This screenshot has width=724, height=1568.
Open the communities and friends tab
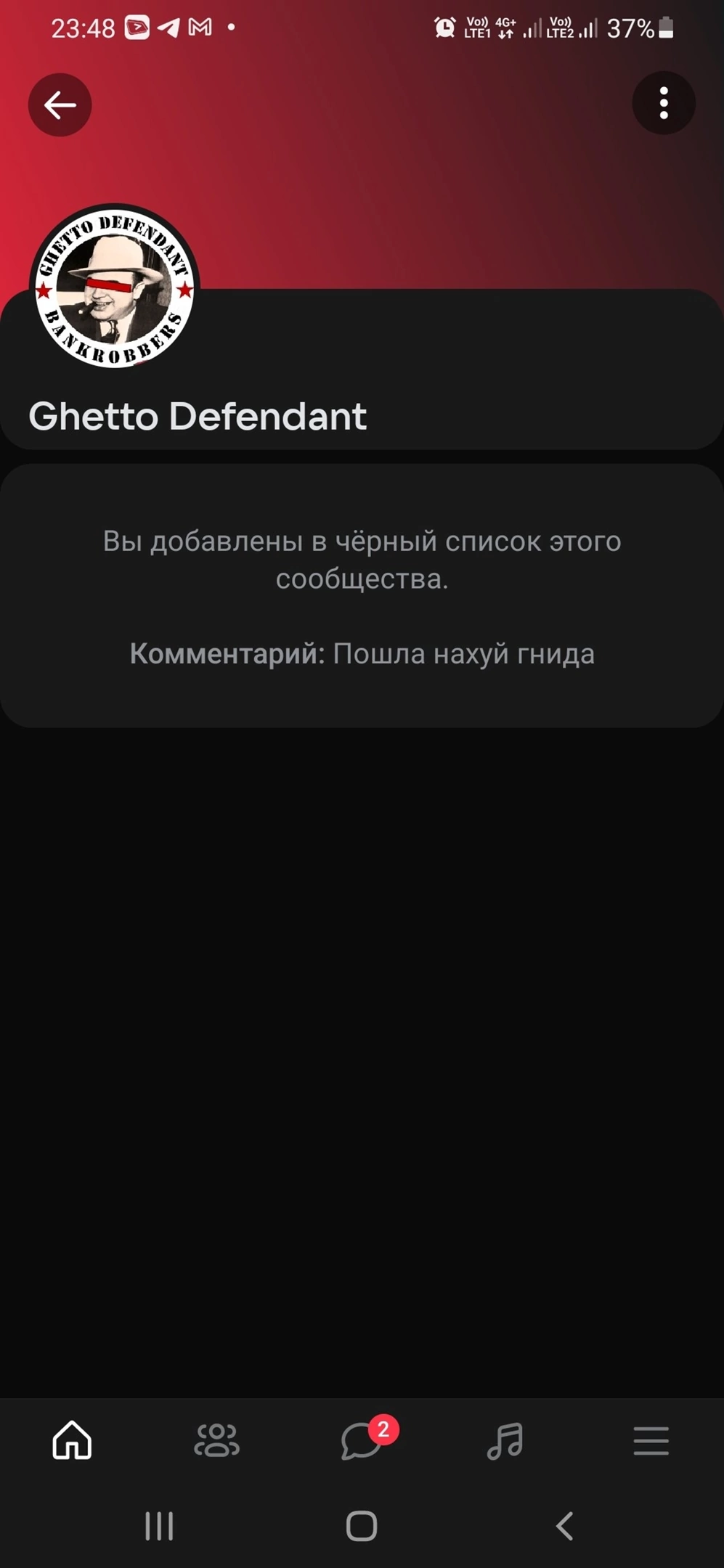216,1440
